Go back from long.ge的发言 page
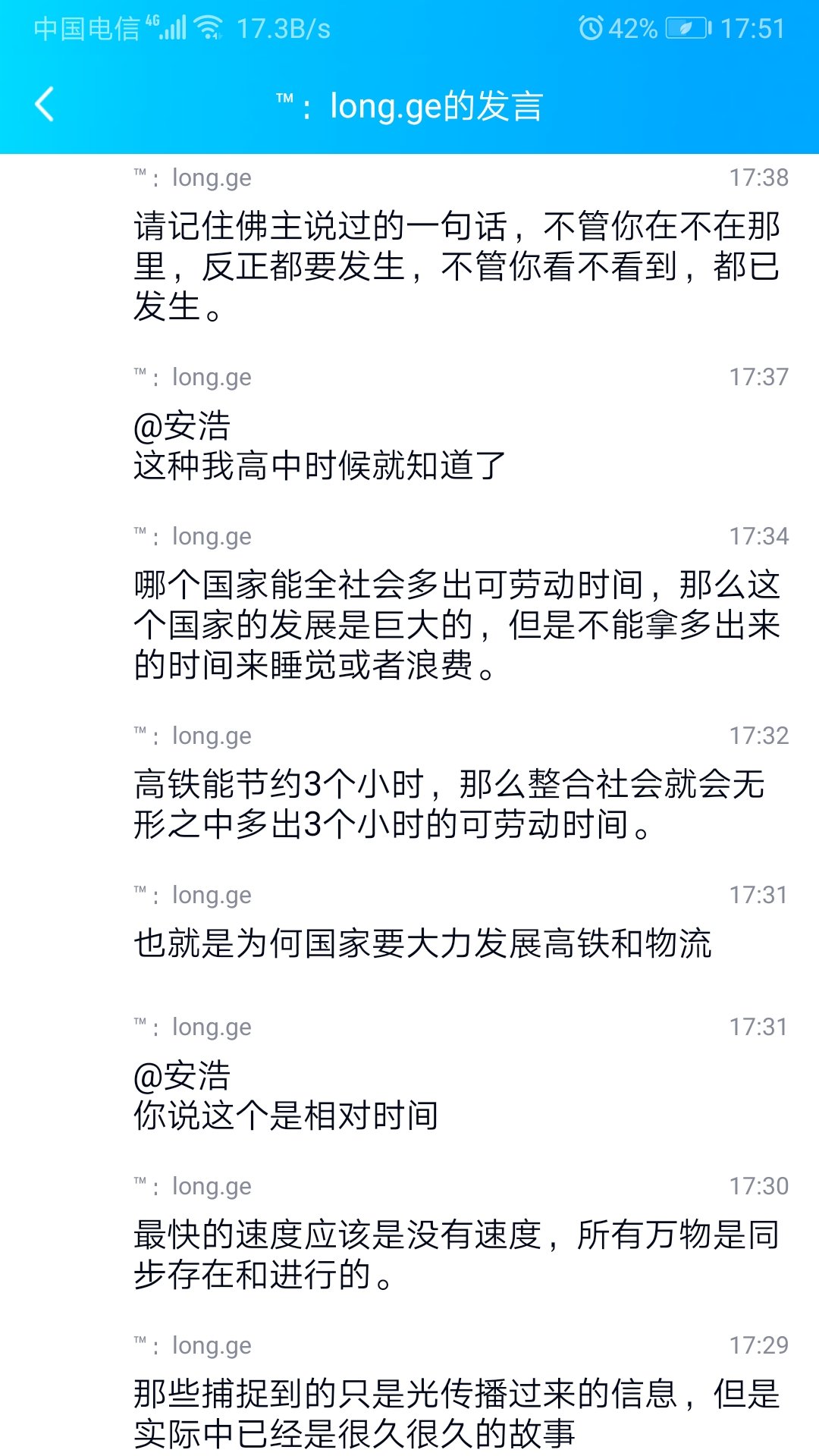This screenshot has height=1456, width=819. click(45, 105)
